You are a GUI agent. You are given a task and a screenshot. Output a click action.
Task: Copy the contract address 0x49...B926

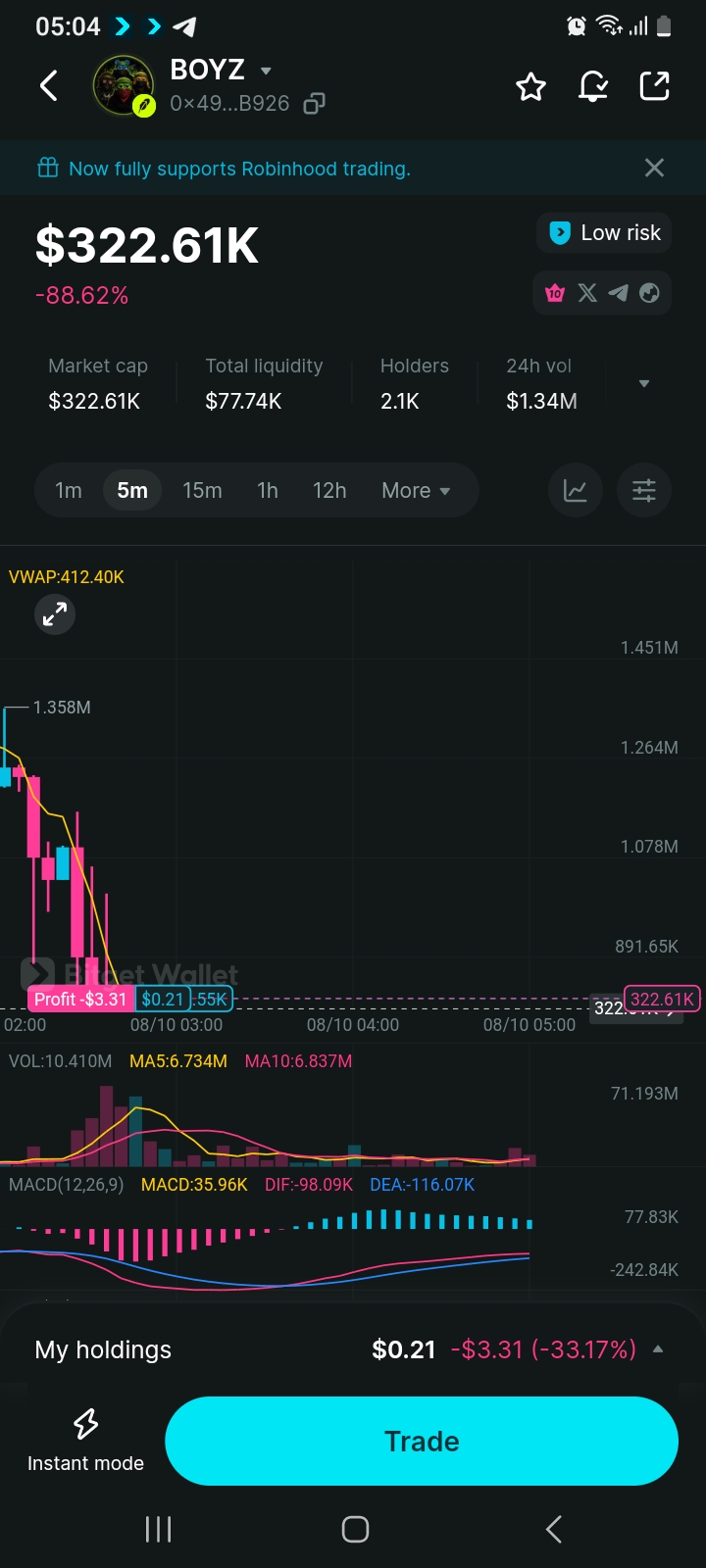pyautogui.click(x=314, y=103)
